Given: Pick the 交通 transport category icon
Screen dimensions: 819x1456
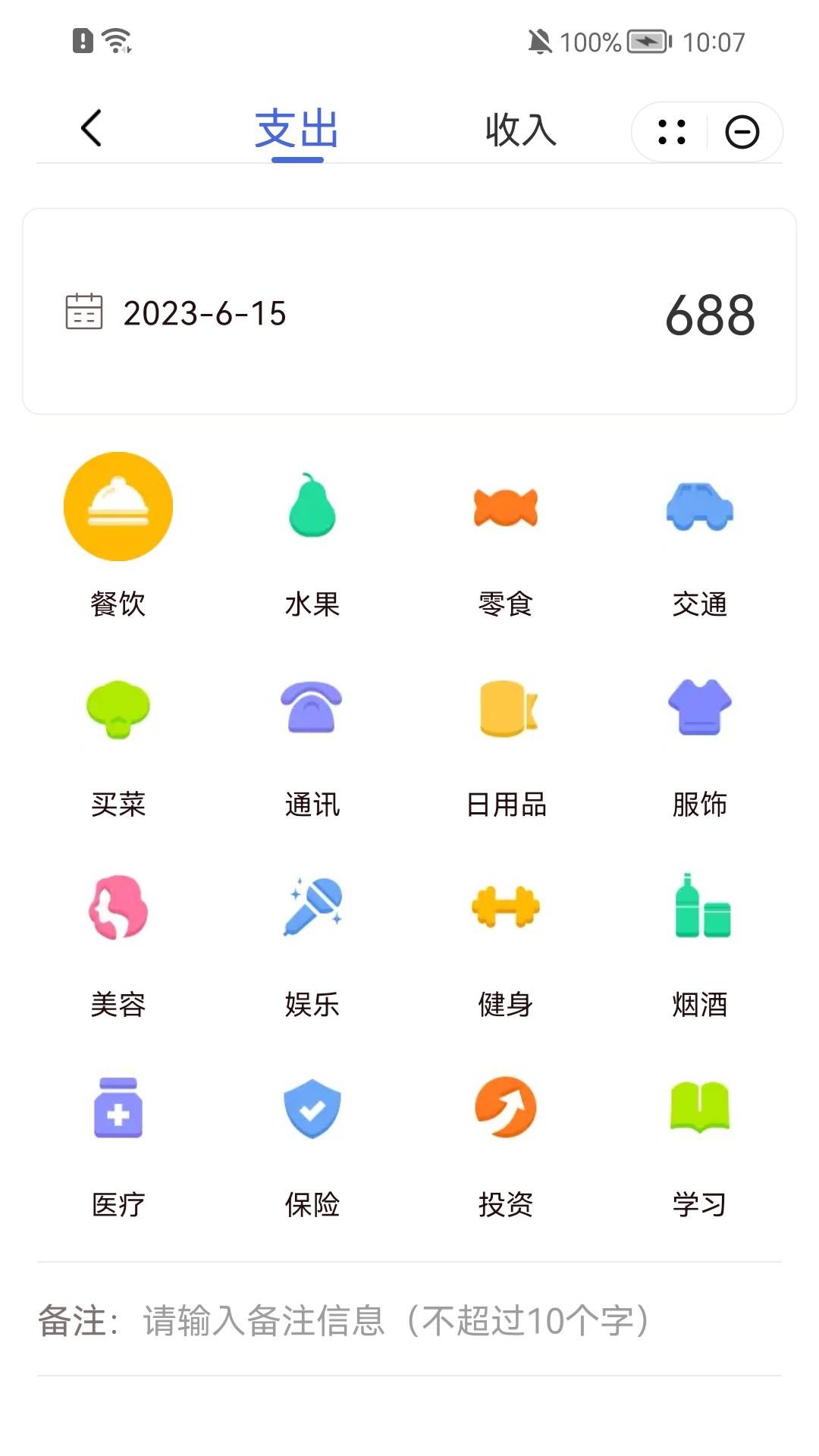Looking at the screenshot, I should click(x=700, y=507).
